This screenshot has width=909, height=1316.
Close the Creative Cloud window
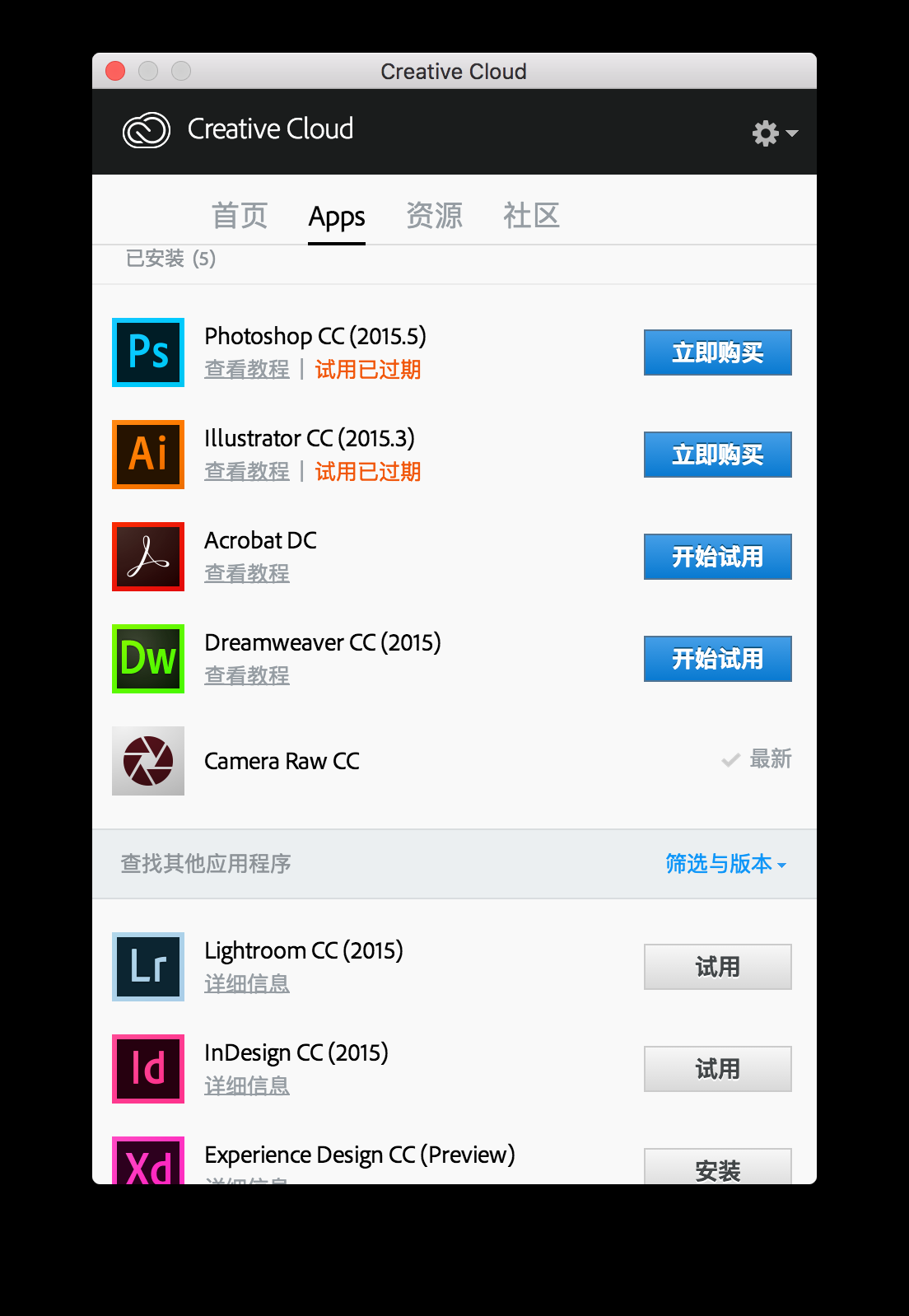(116, 72)
